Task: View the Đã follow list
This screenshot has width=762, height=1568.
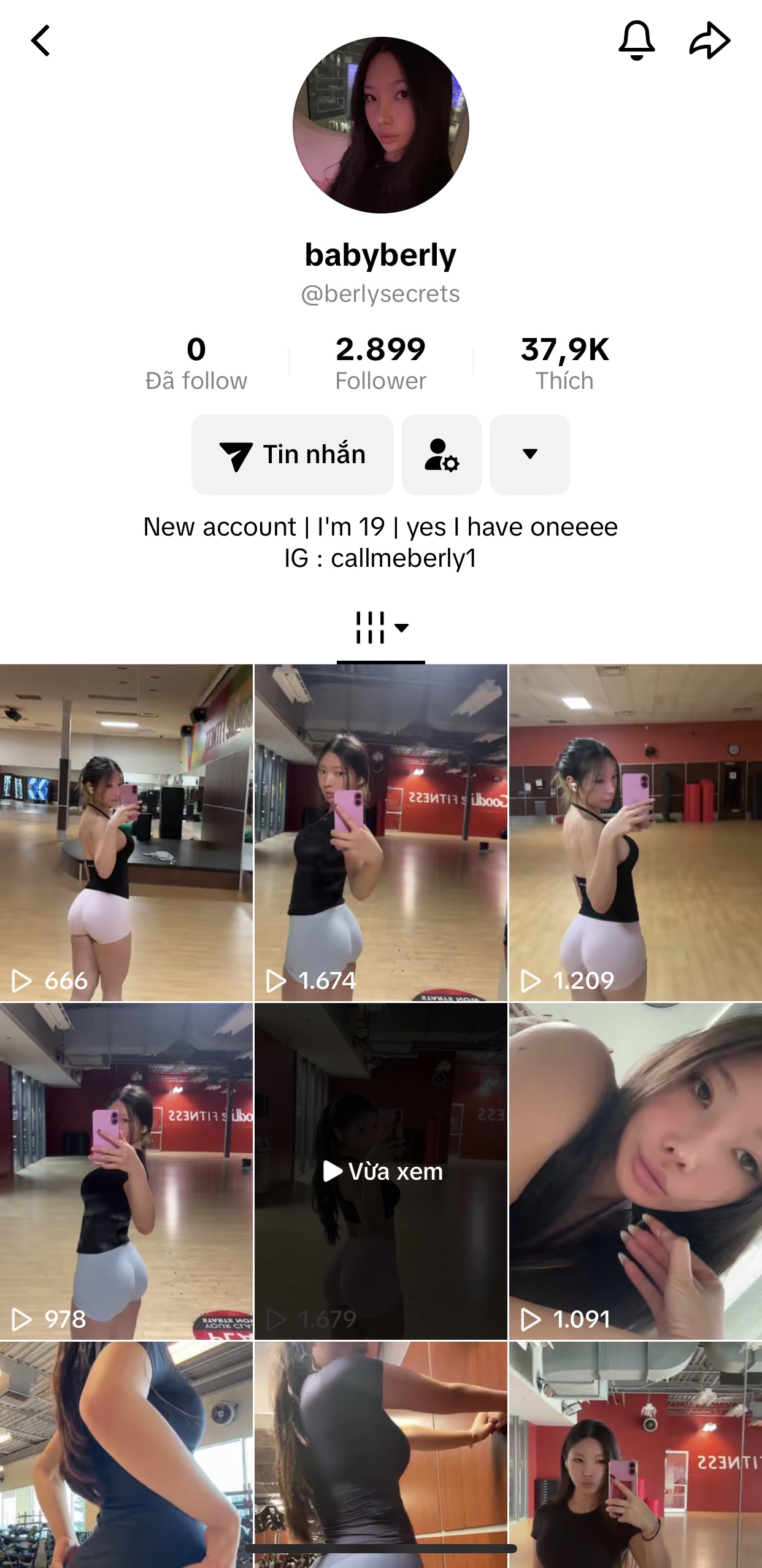Action: tap(196, 363)
